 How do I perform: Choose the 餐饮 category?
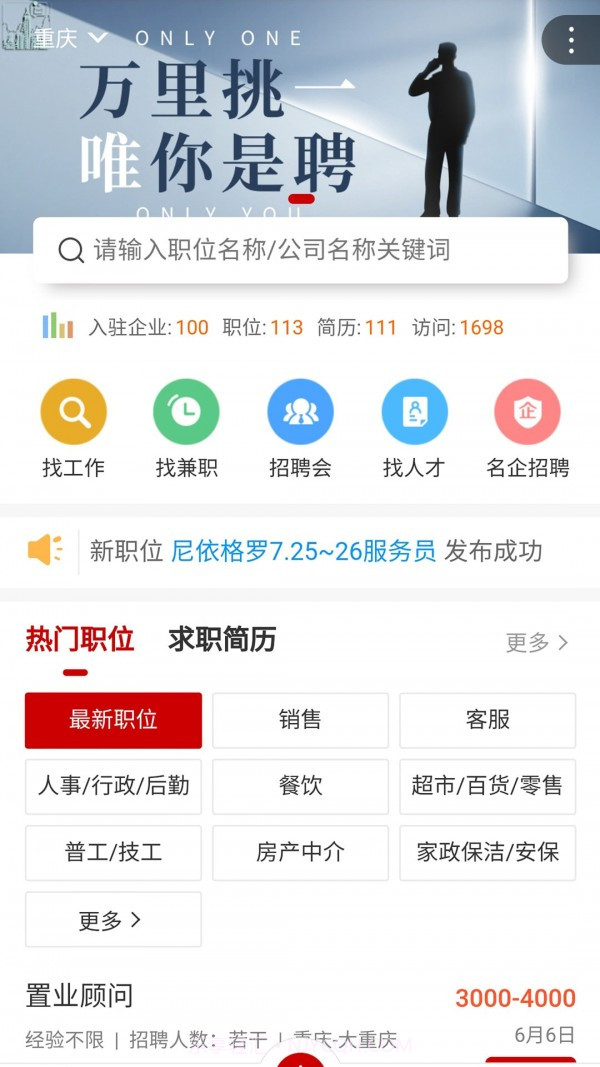(300, 787)
